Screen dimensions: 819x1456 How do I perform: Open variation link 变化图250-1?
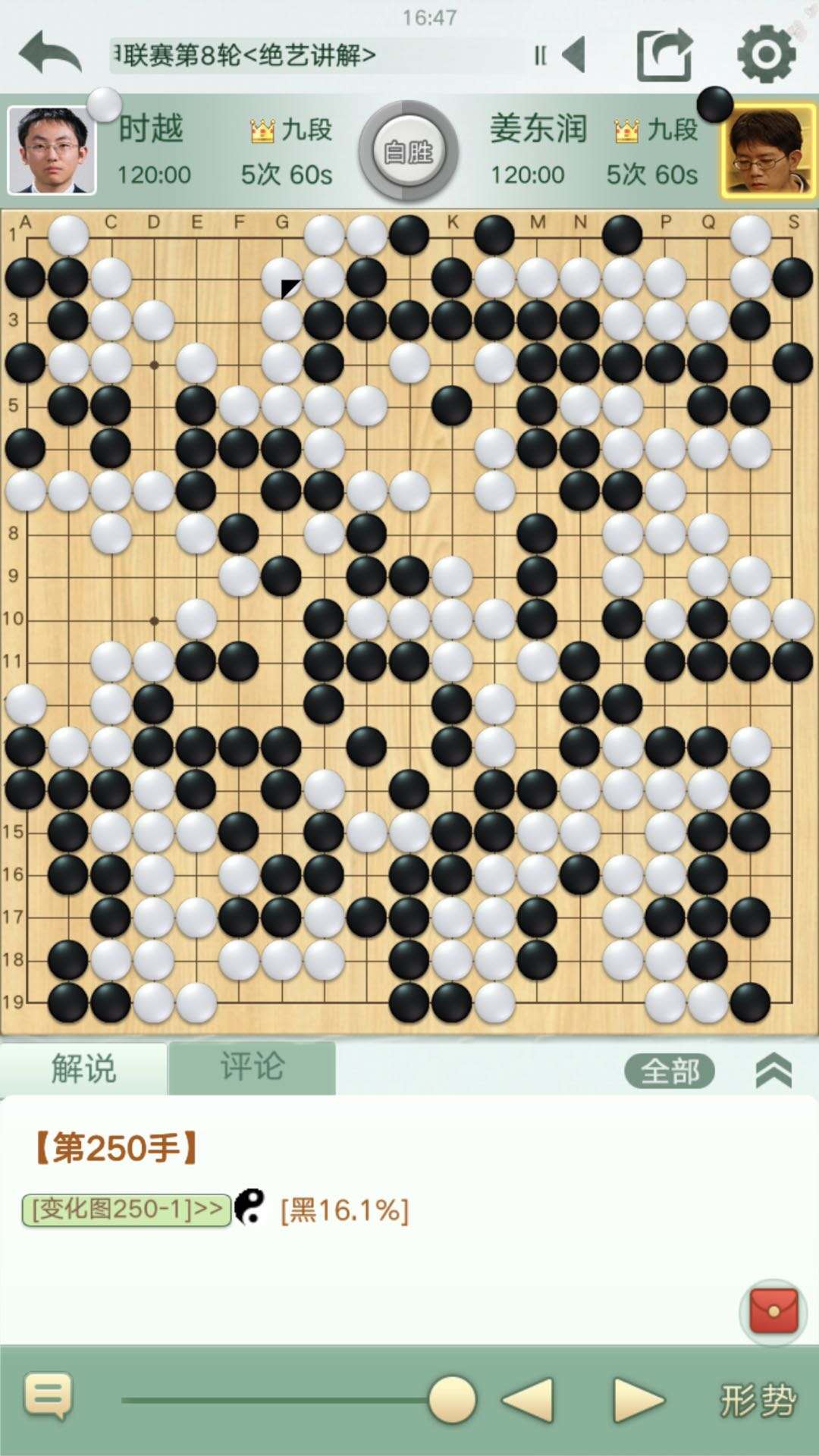[126, 1209]
